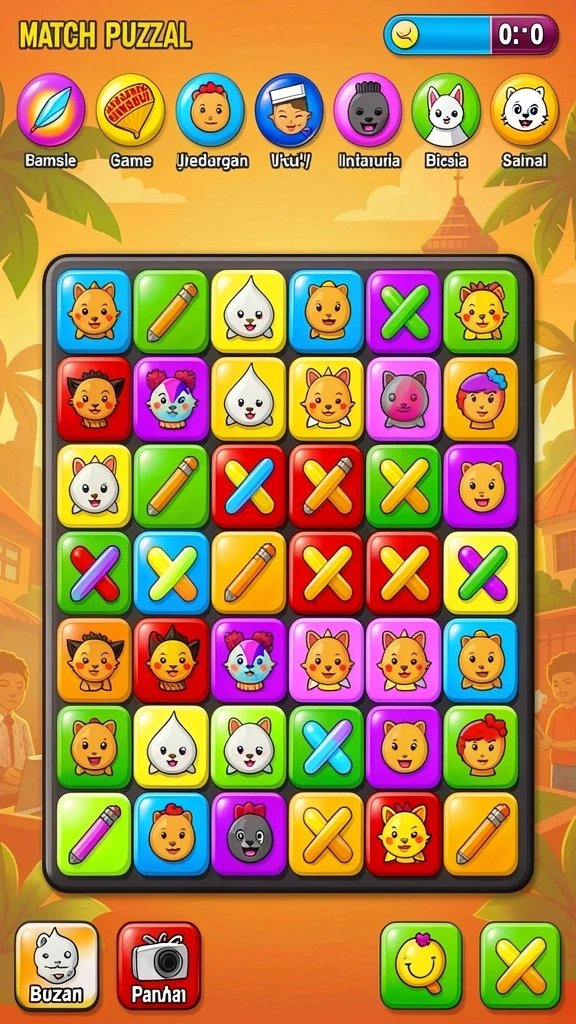The width and height of the screenshot is (576, 1024).
Task: Select the Intaiuria dark face character
Action: coord(368,110)
